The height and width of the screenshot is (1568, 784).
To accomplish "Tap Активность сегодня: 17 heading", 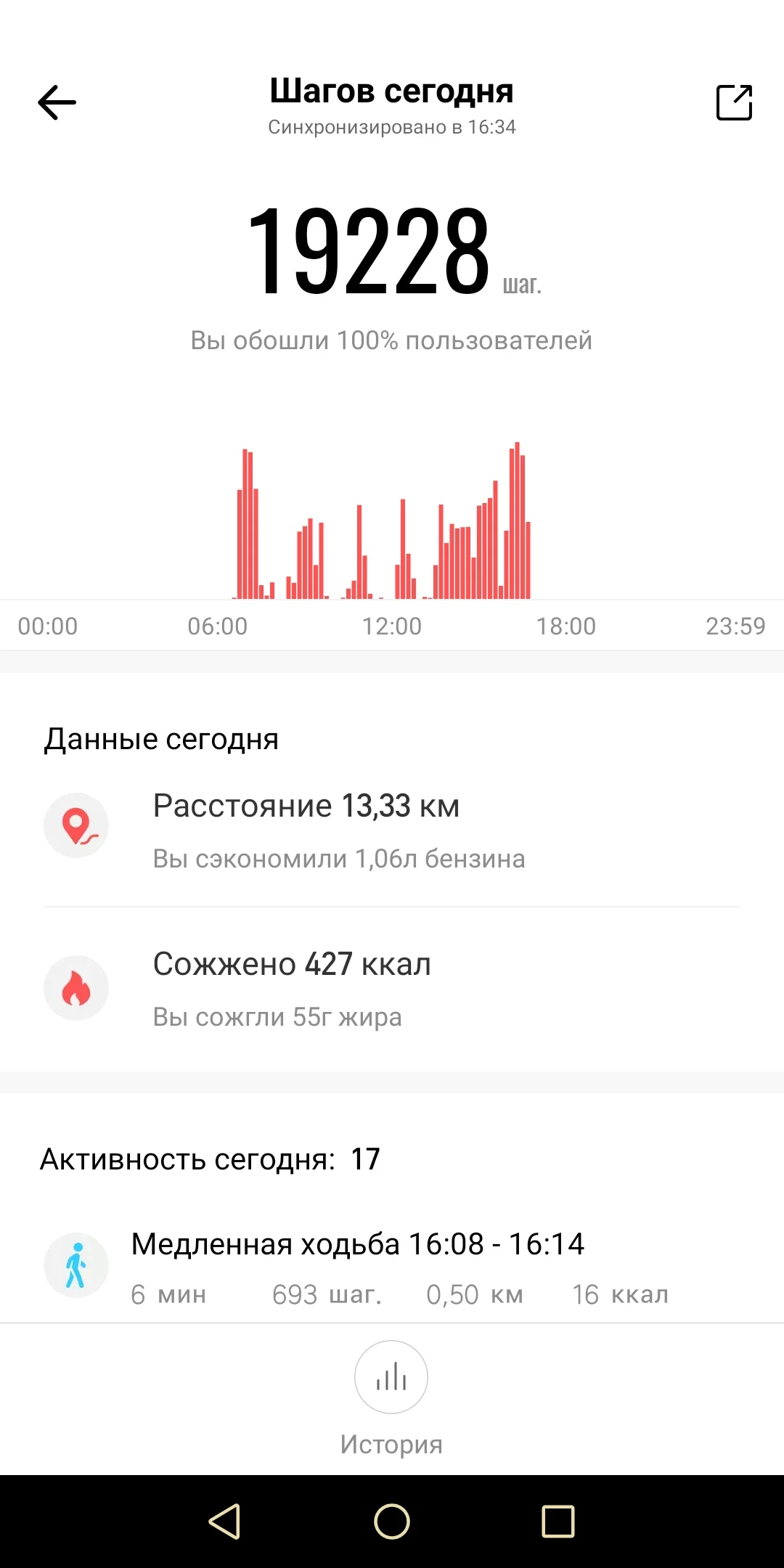I will pos(210,1159).
